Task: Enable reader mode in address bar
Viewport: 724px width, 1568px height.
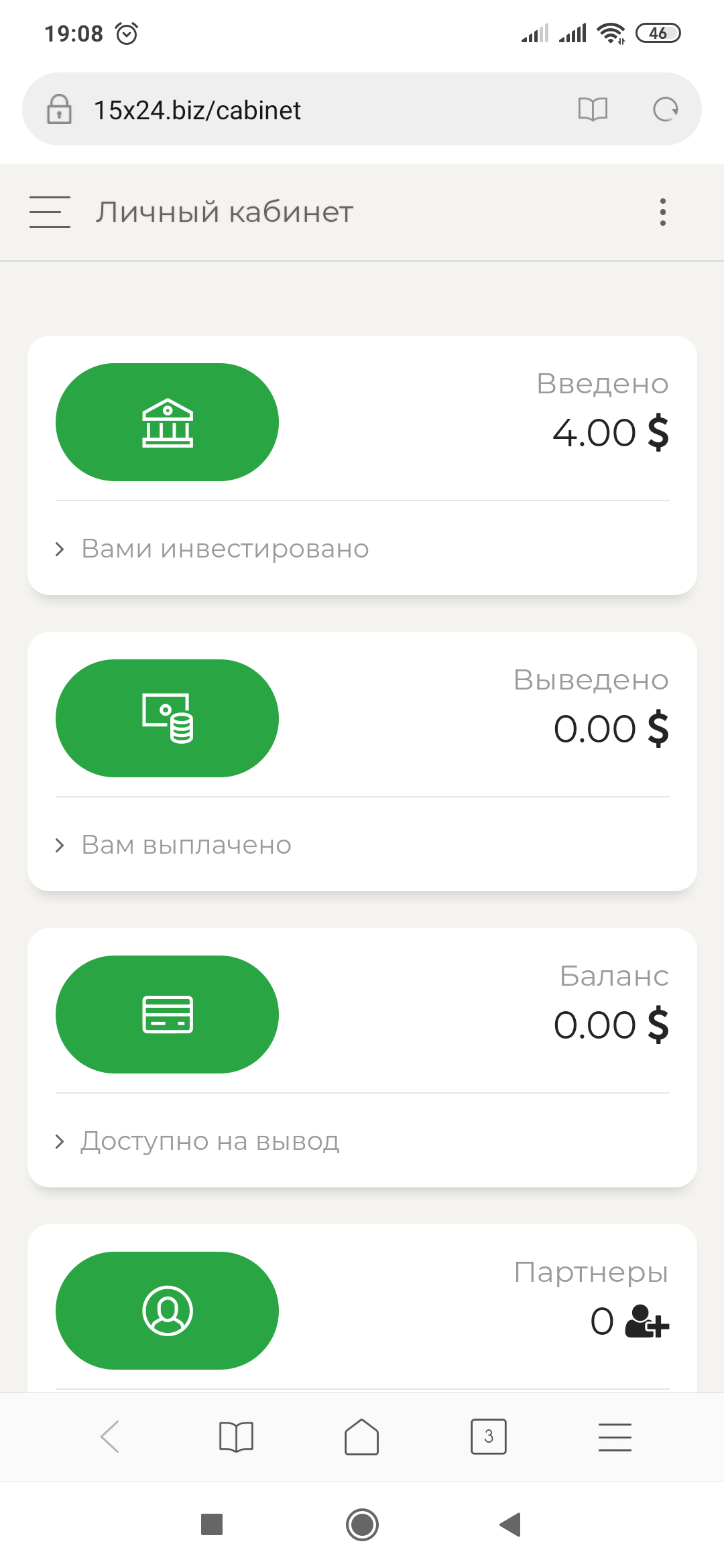Action: pyautogui.click(x=593, y=109)
